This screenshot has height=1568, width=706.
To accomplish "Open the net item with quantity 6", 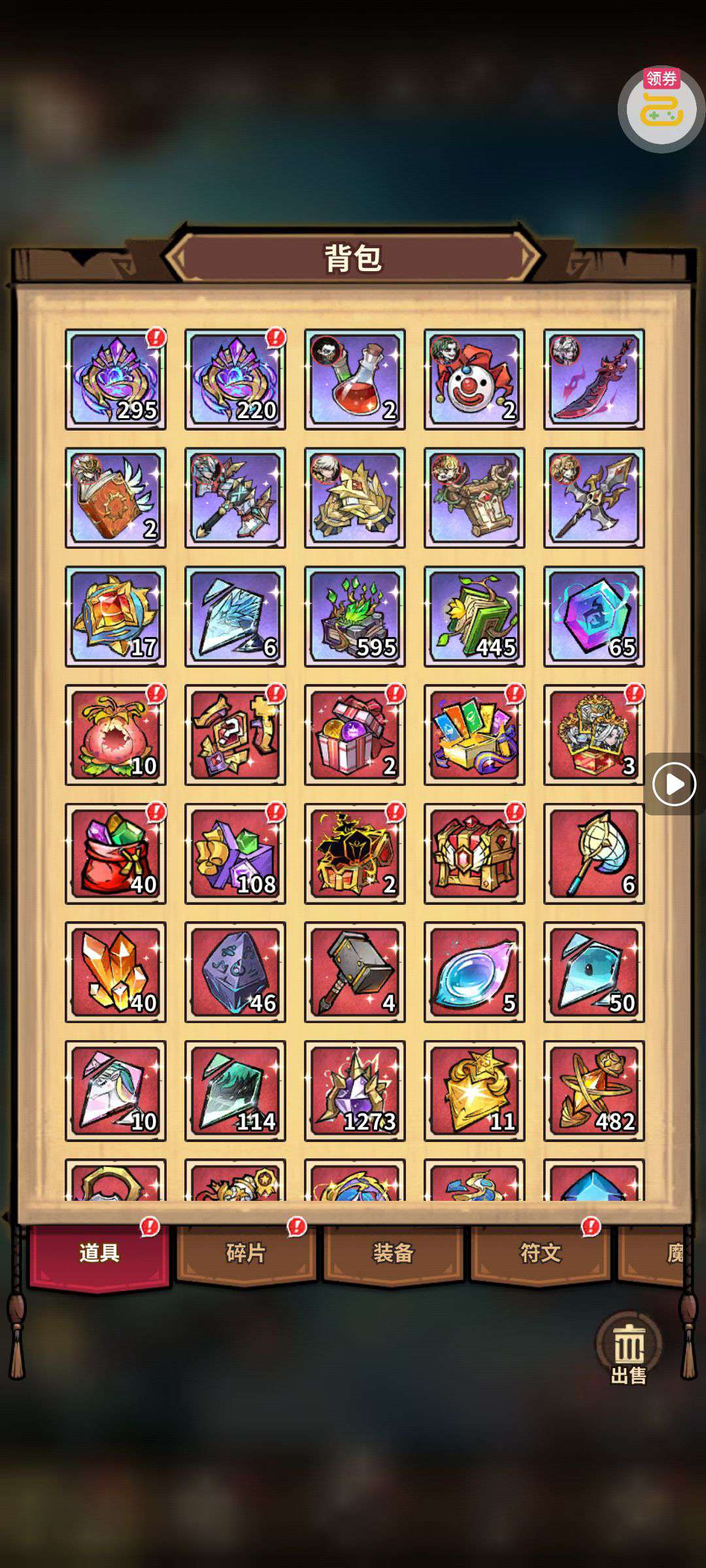I will (x=594, y=853).
